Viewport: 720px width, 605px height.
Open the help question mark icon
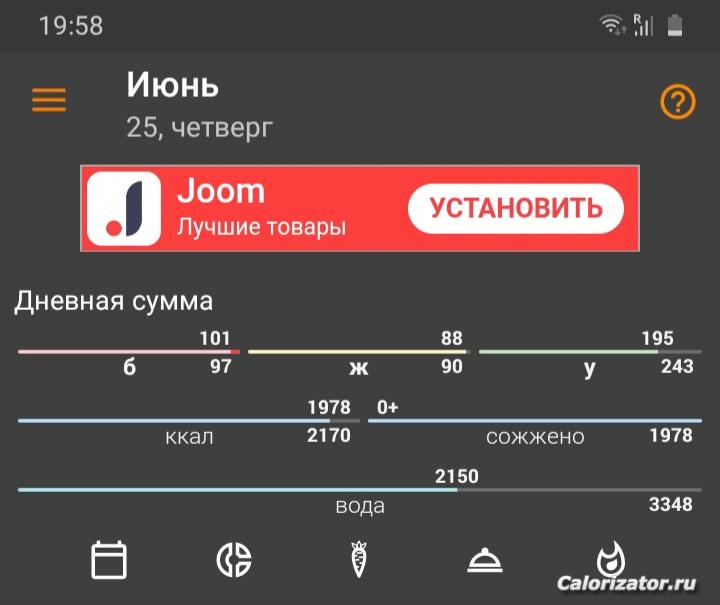pyautogui.click(x=677, y=102)
